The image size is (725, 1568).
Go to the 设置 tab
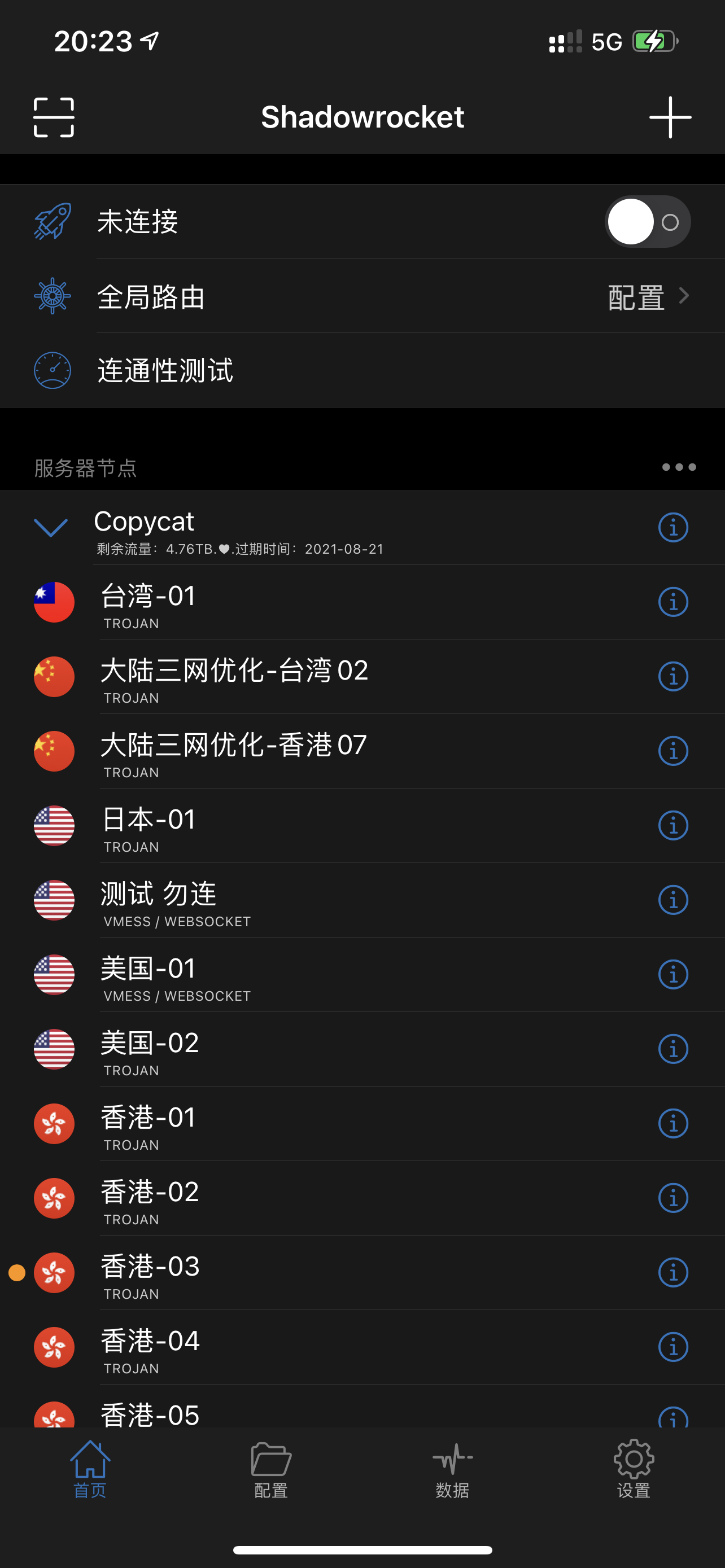pos(634,1469)
